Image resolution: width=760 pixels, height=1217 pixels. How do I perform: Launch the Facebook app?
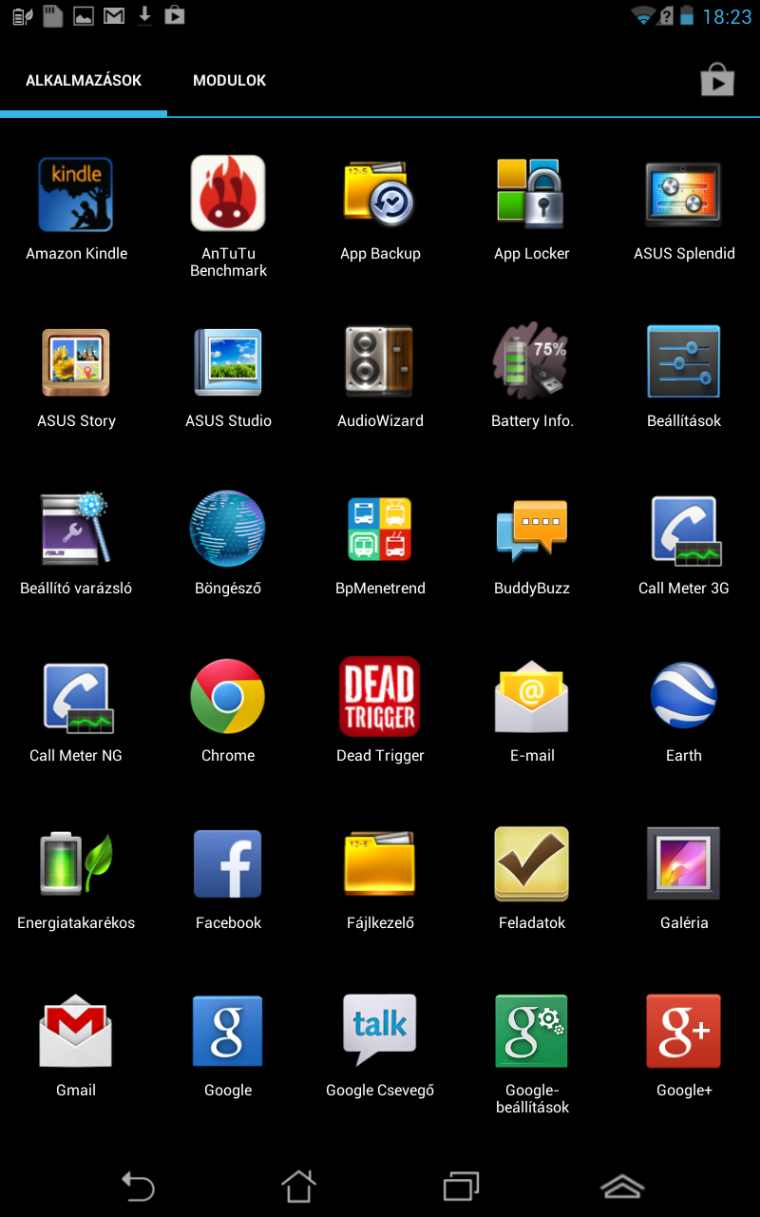pyautogui.click(x=228, y=863)
